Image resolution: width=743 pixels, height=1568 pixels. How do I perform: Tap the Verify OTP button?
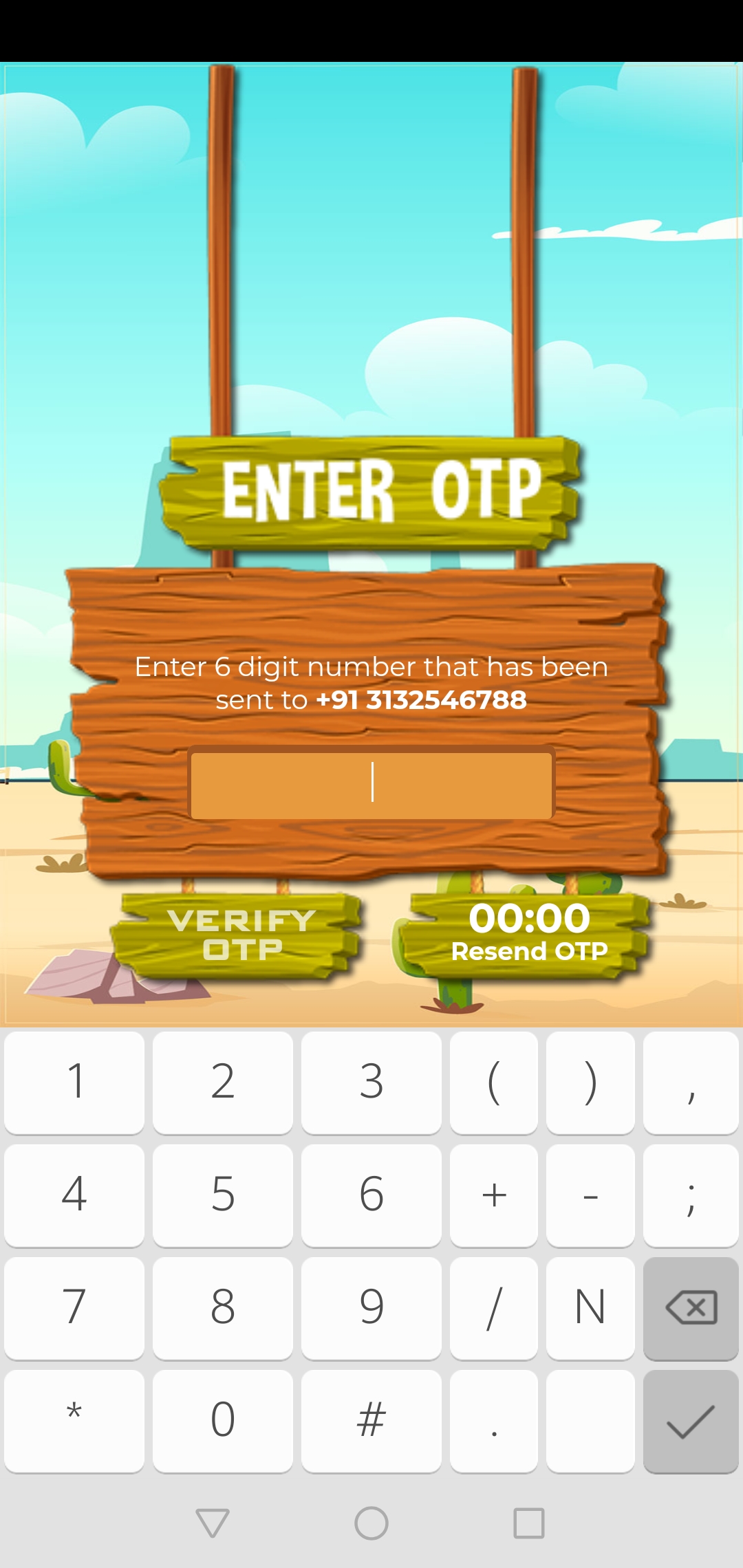[241, 935]
